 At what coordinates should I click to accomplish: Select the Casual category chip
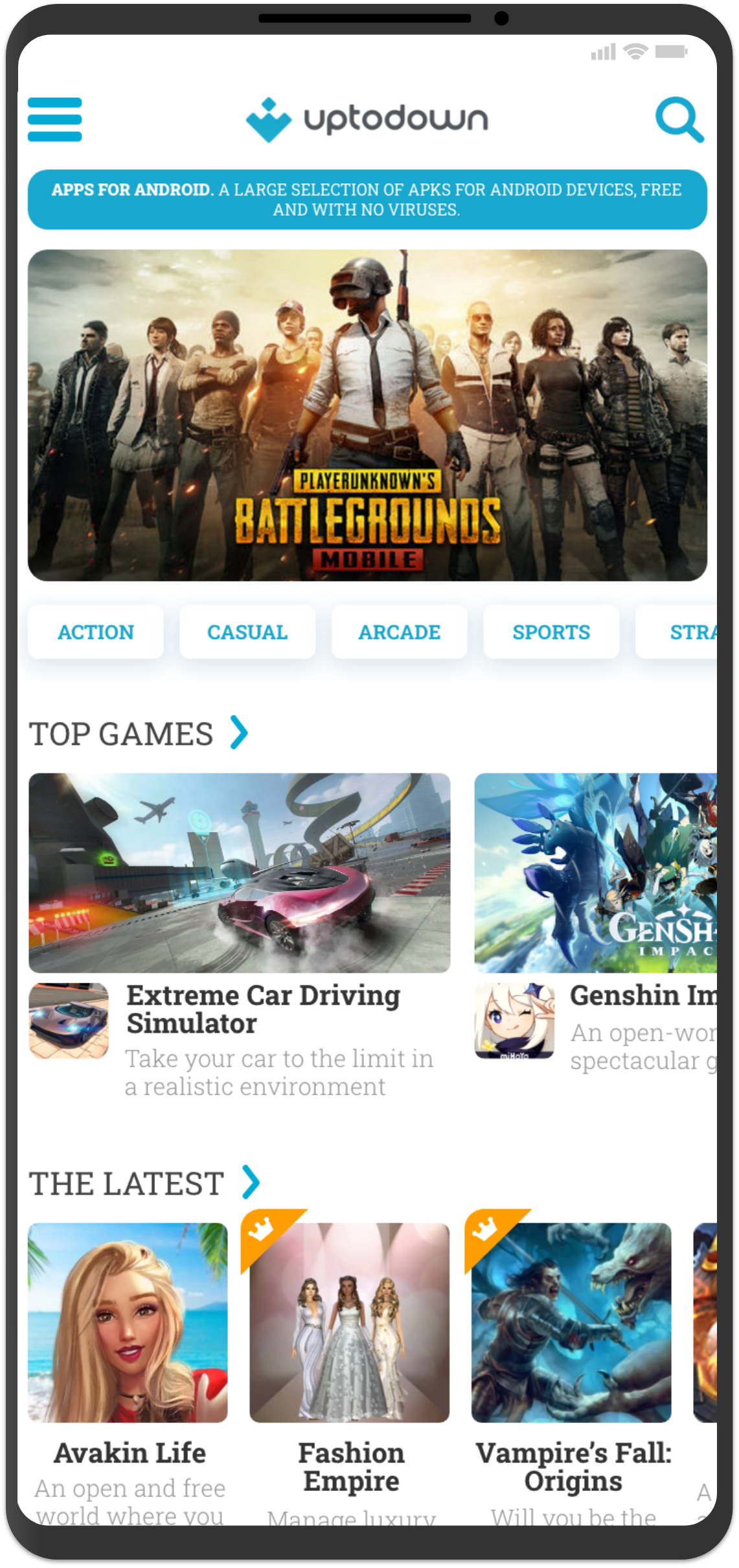(247, 632)
